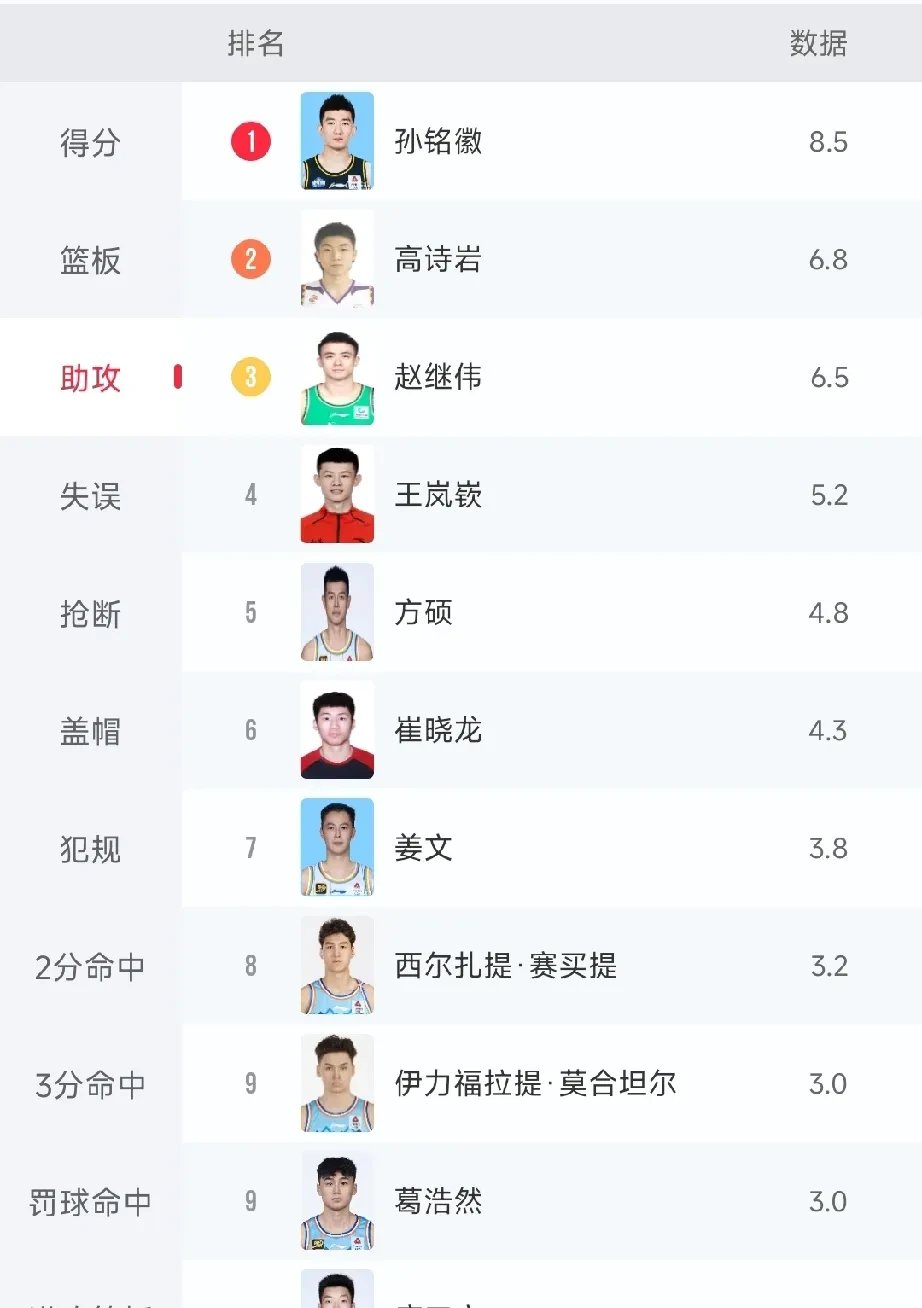Switch to 3分命中 tab
The image size is (922, 1308).
click(90, 1085)
